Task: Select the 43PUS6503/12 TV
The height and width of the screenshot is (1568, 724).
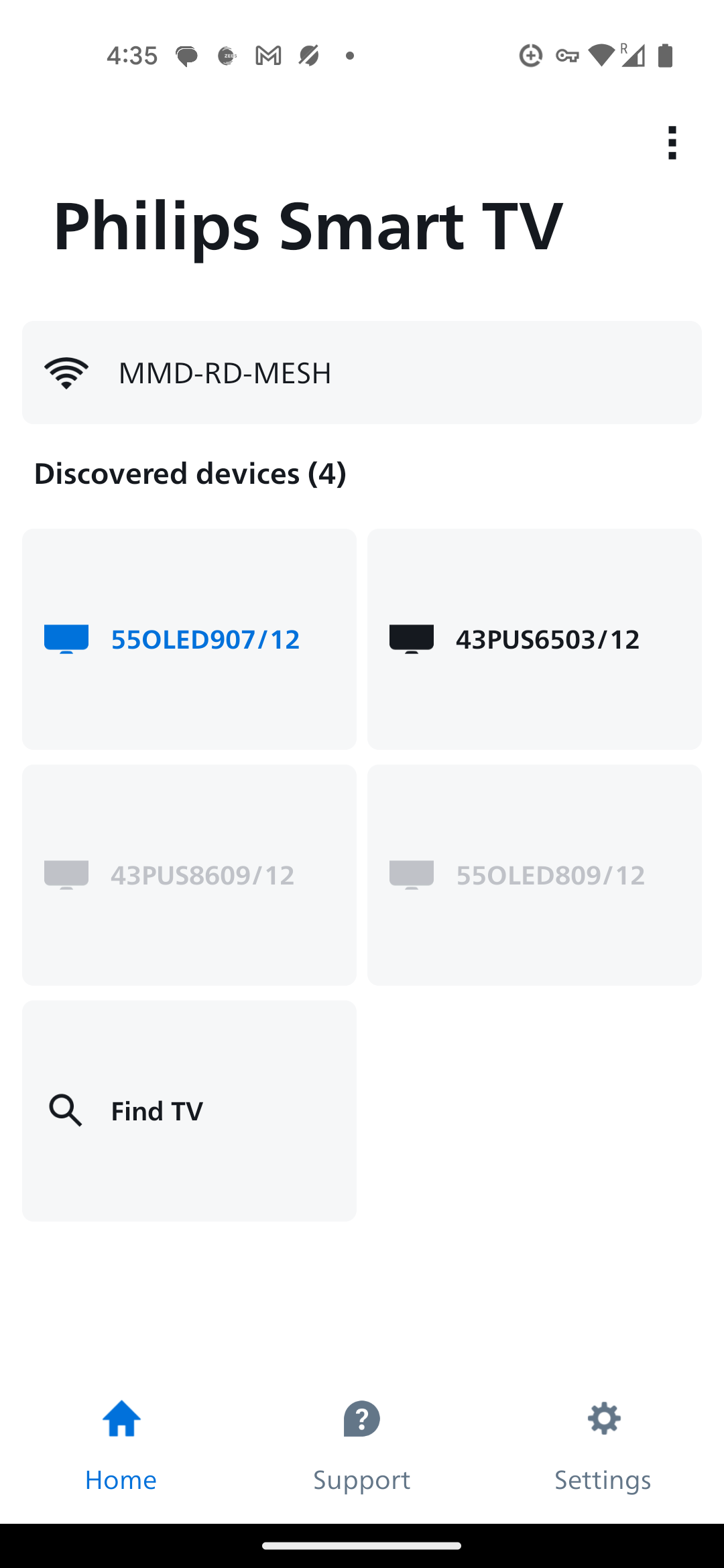Action: 534,639
